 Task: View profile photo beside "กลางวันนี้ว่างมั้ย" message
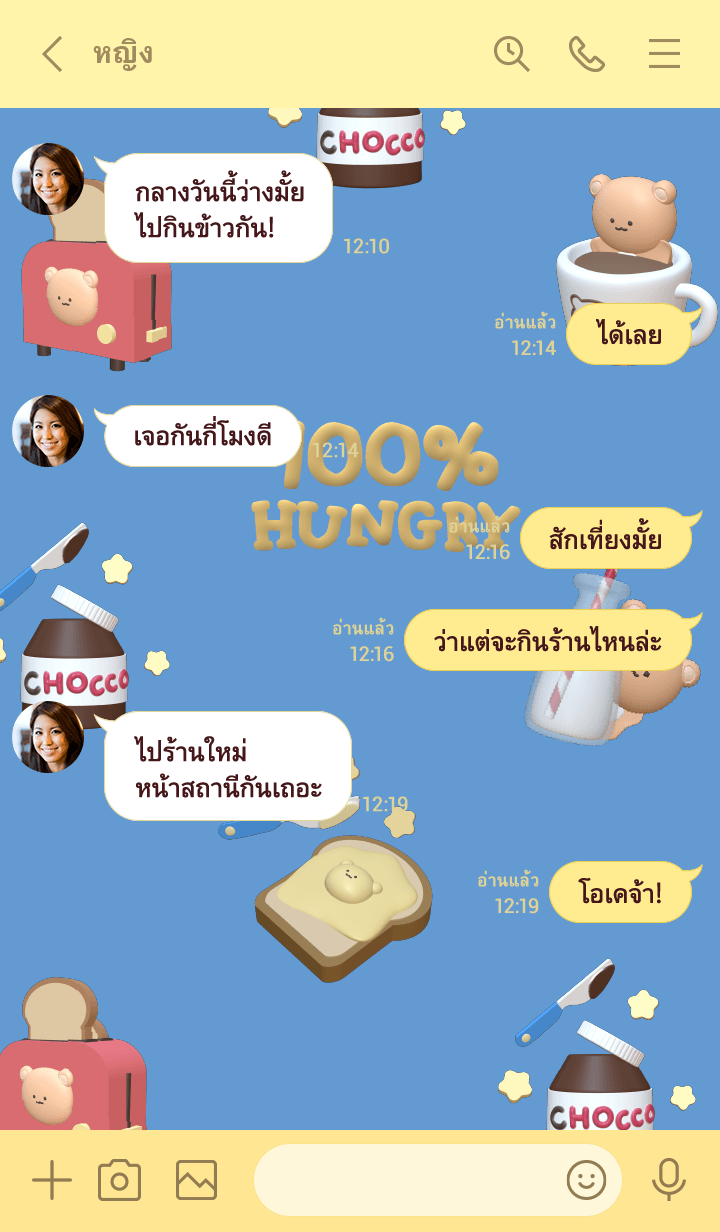[48, 179]
